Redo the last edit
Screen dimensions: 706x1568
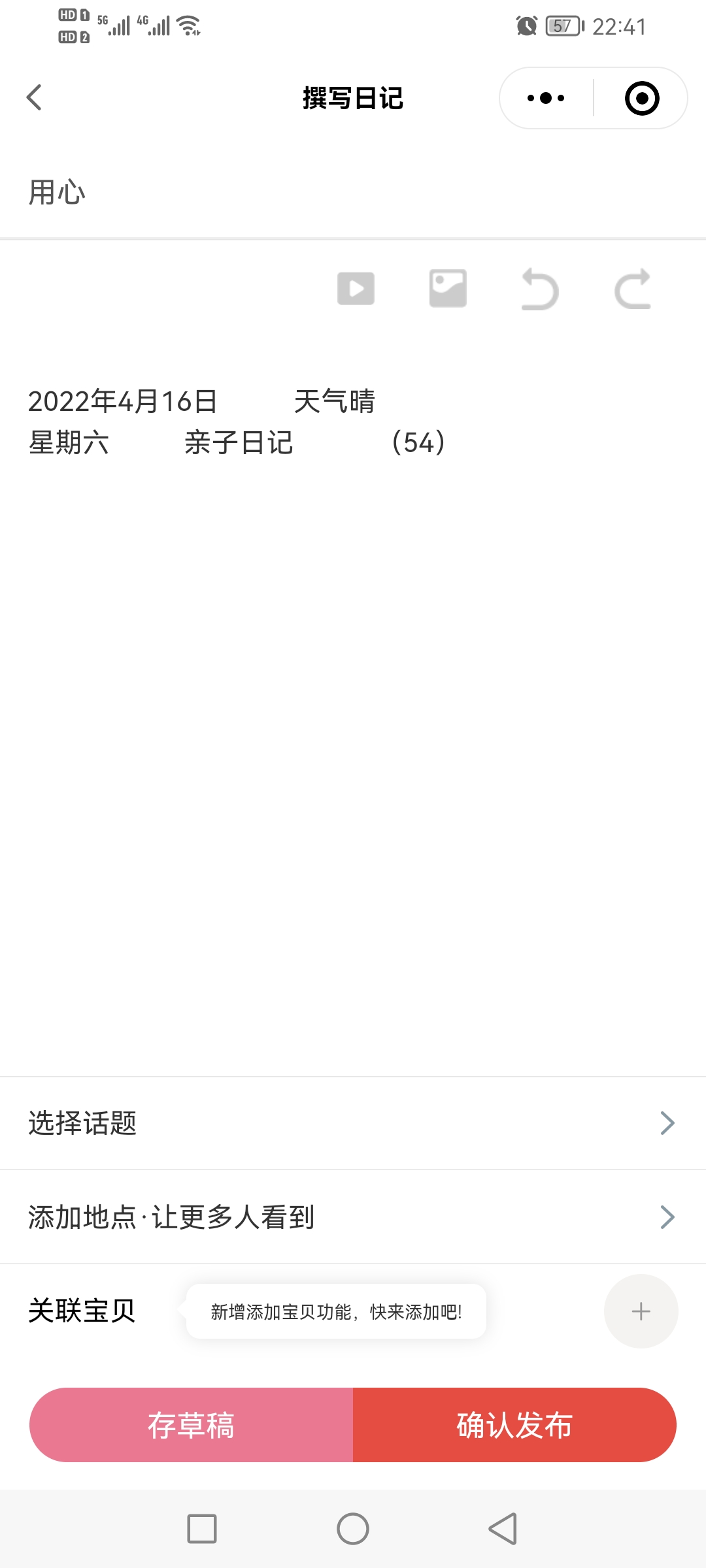tap(631, 291)
